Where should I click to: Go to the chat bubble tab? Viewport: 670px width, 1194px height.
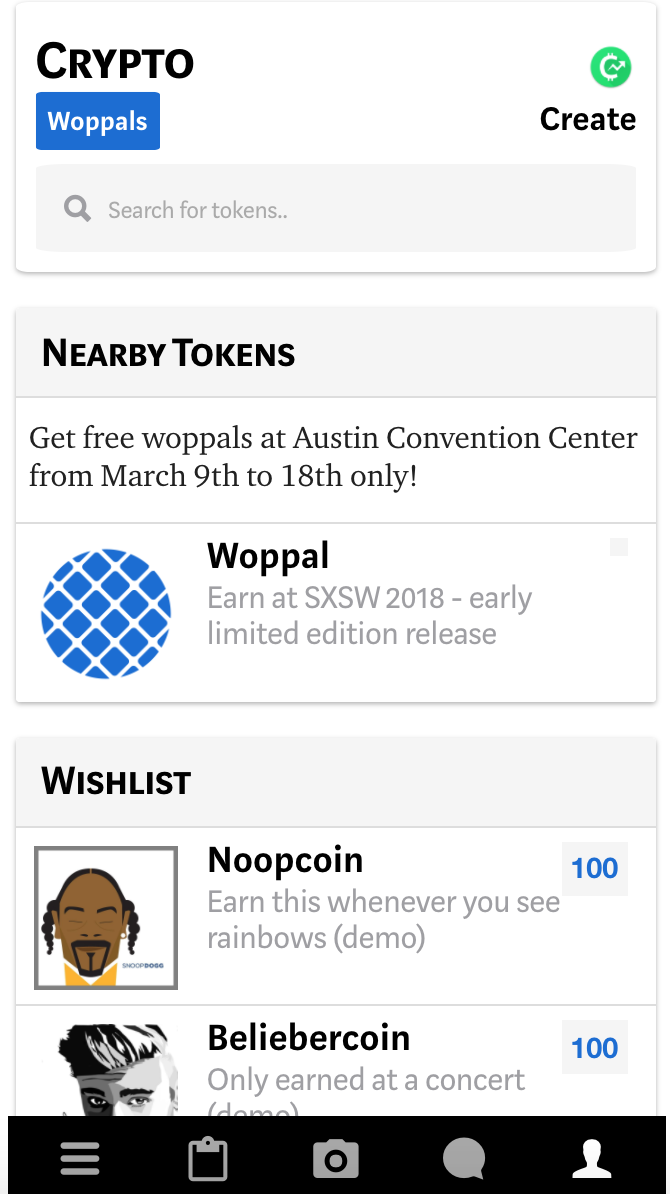coord(464,1159)
